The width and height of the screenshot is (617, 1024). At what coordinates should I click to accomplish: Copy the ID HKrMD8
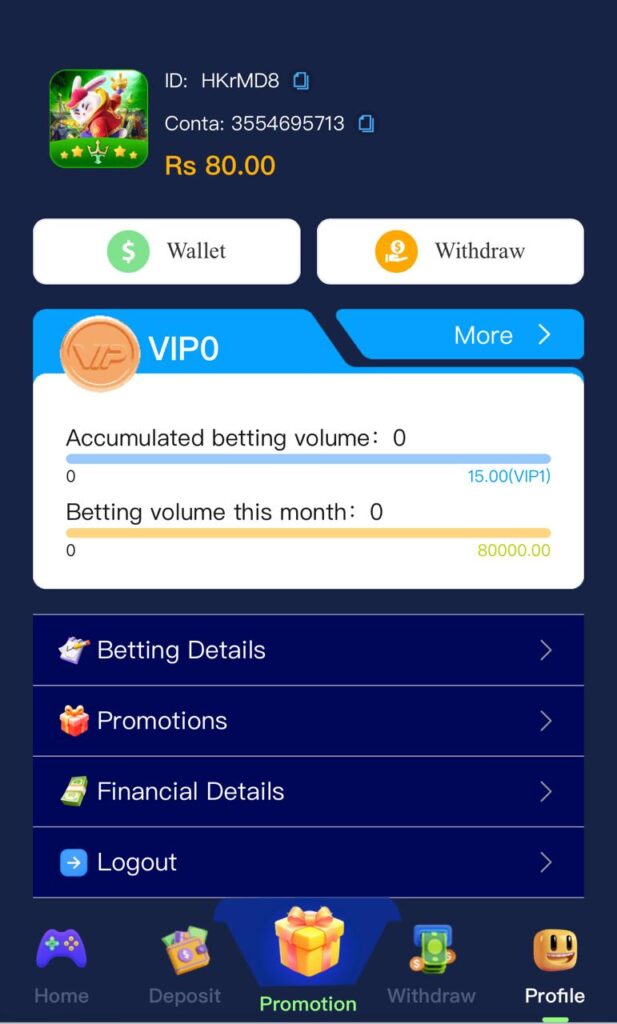[x=301, y=81]
